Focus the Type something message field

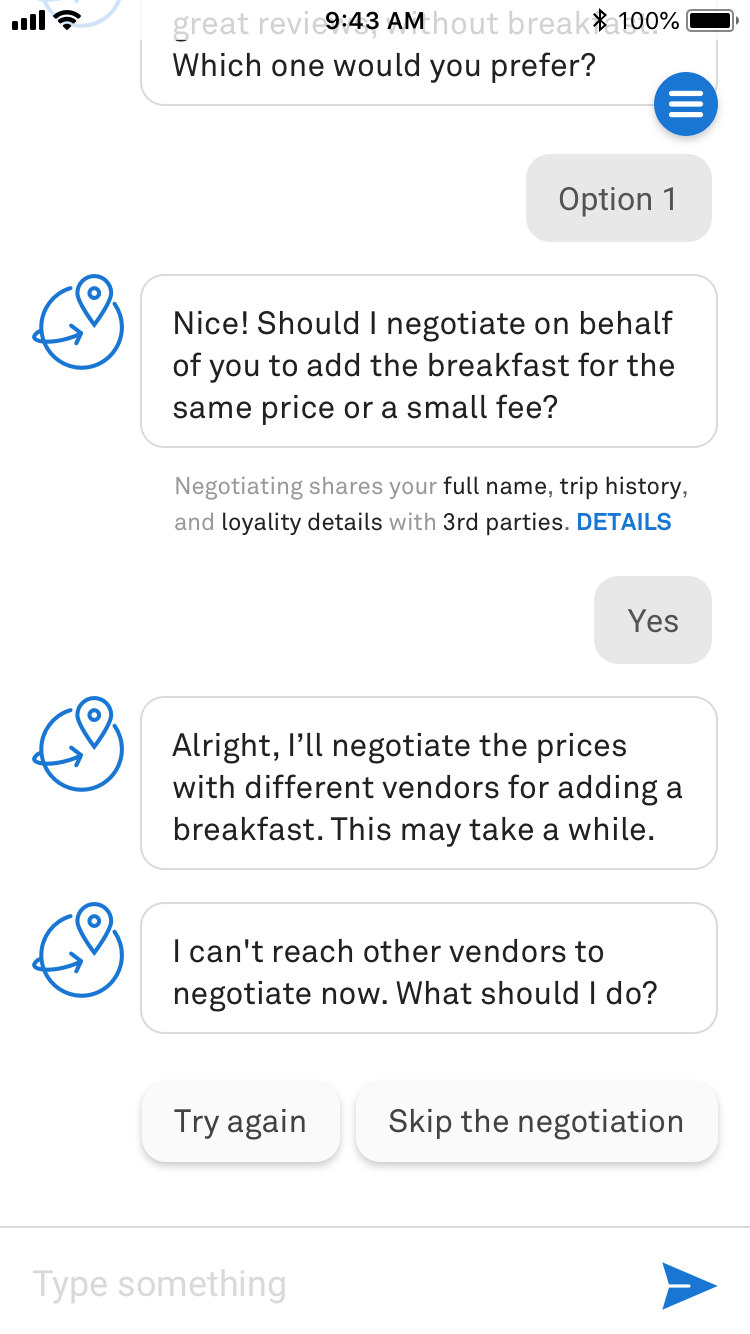(330, 1284)
